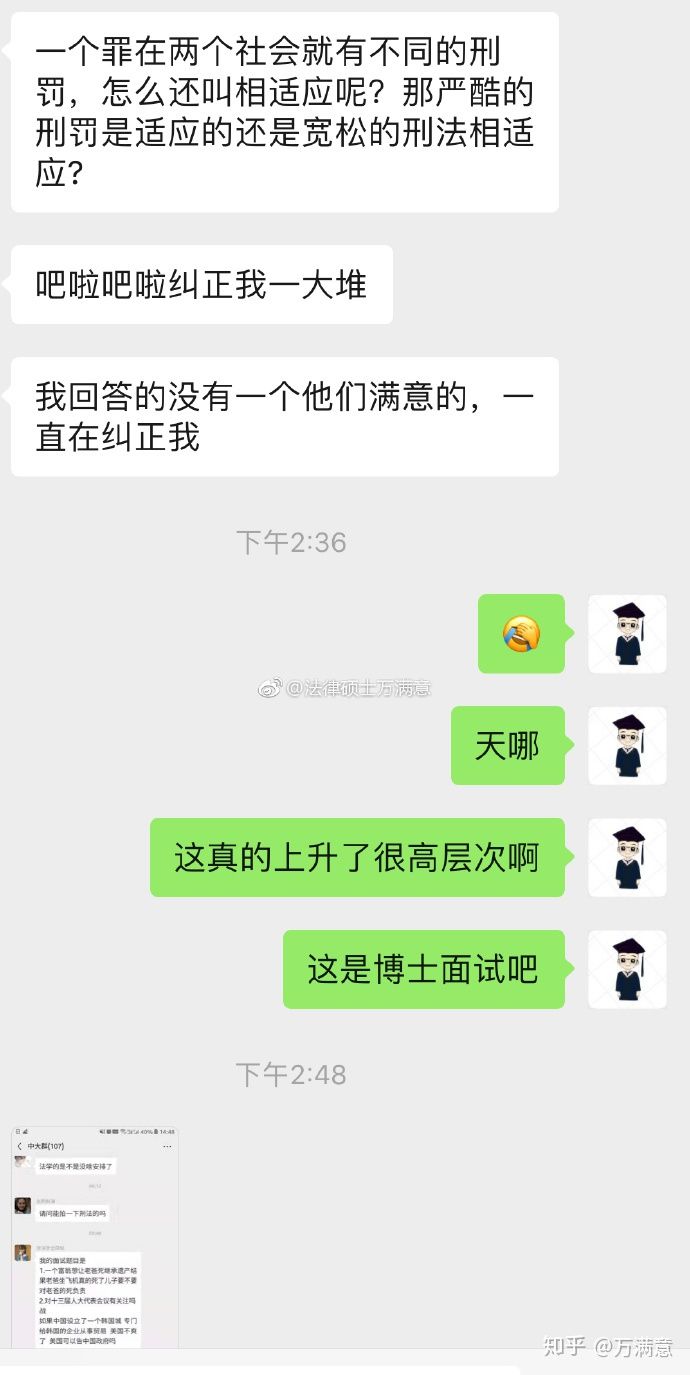View profile from avatar beside 这真的上升了很高层次啊

(627, 857)
